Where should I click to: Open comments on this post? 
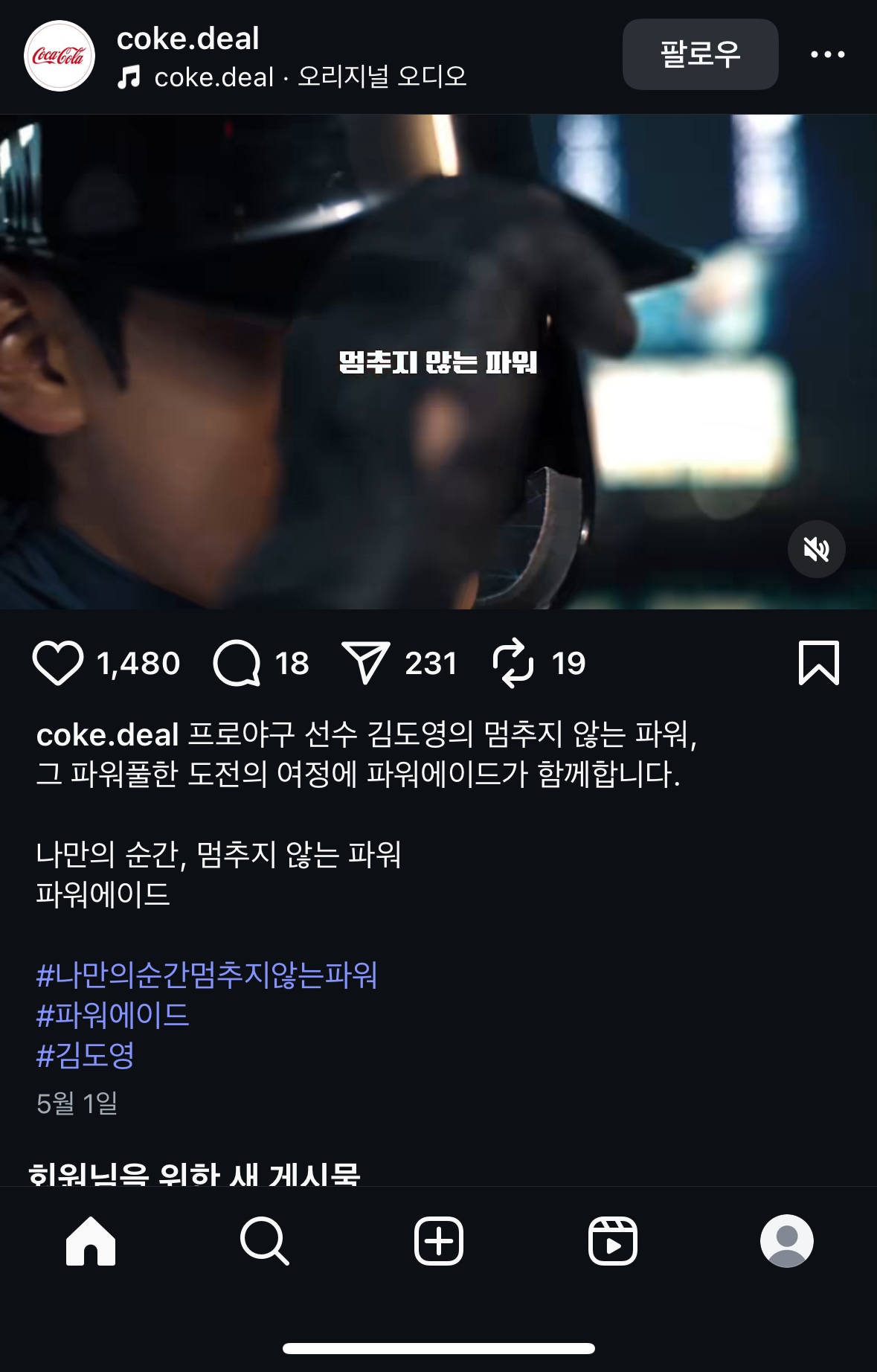[x=237, y=663]
